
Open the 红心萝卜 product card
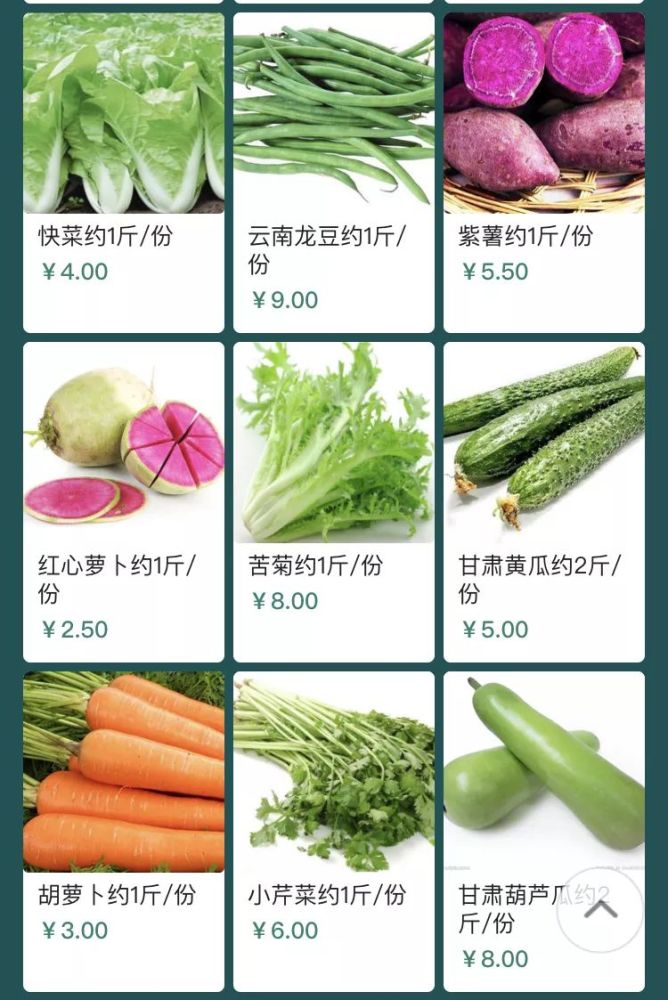point(124,502)
